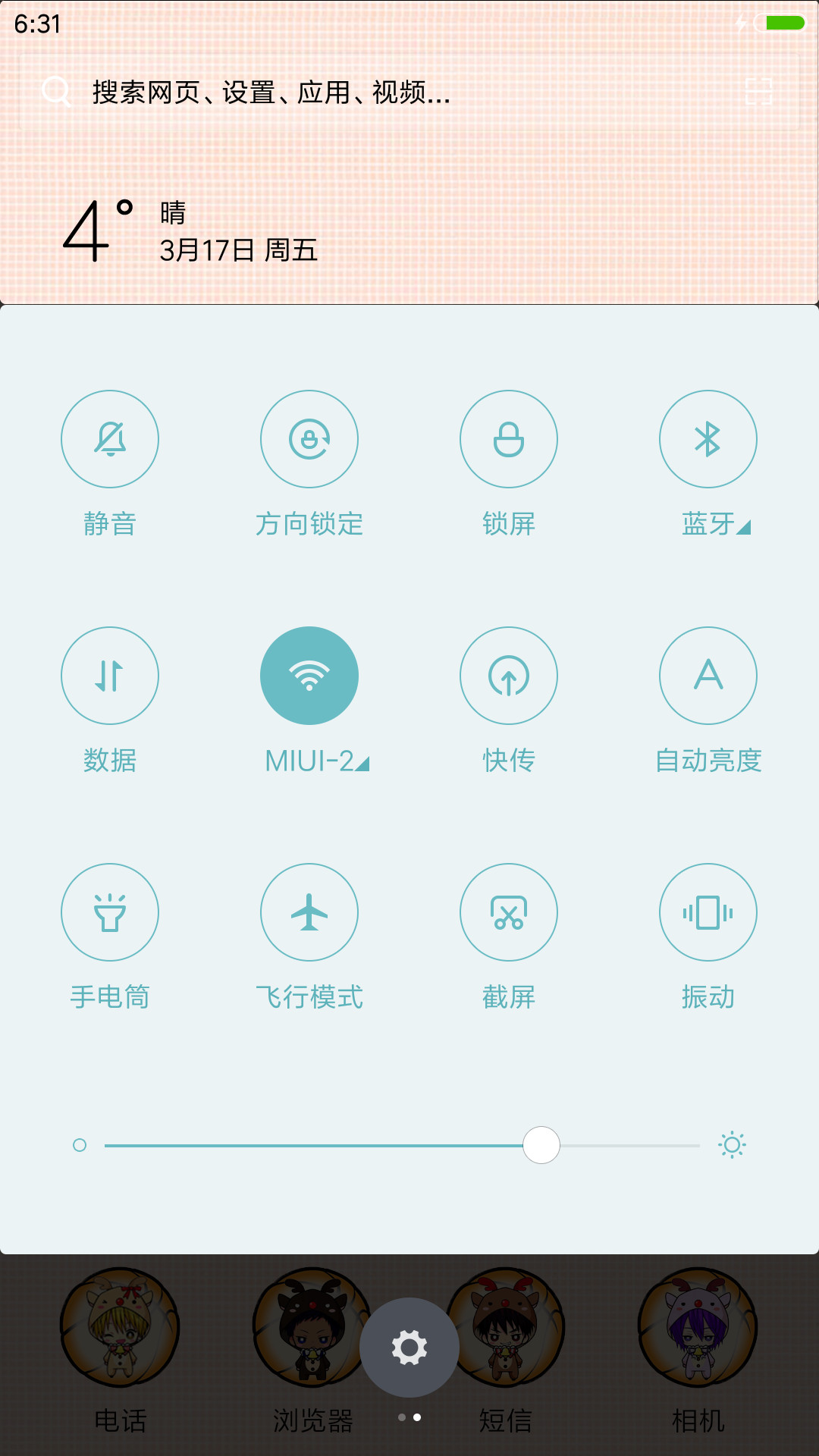Turn on the 手电筒 flashlight
The width and height of the screenshot is (819, 1456).
tap(110, 912)
